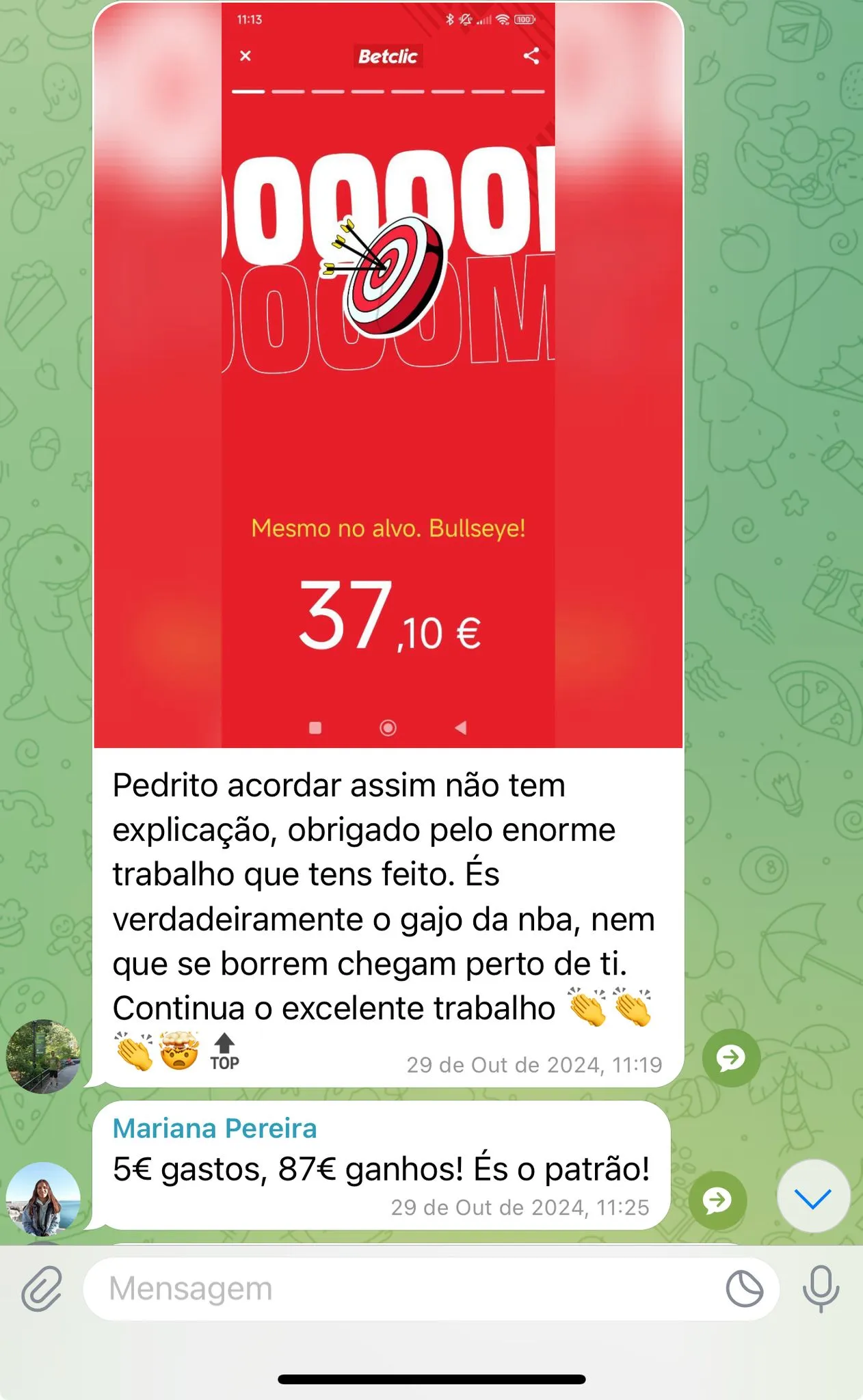Record a voice message with the microphone

[820, 1289]
